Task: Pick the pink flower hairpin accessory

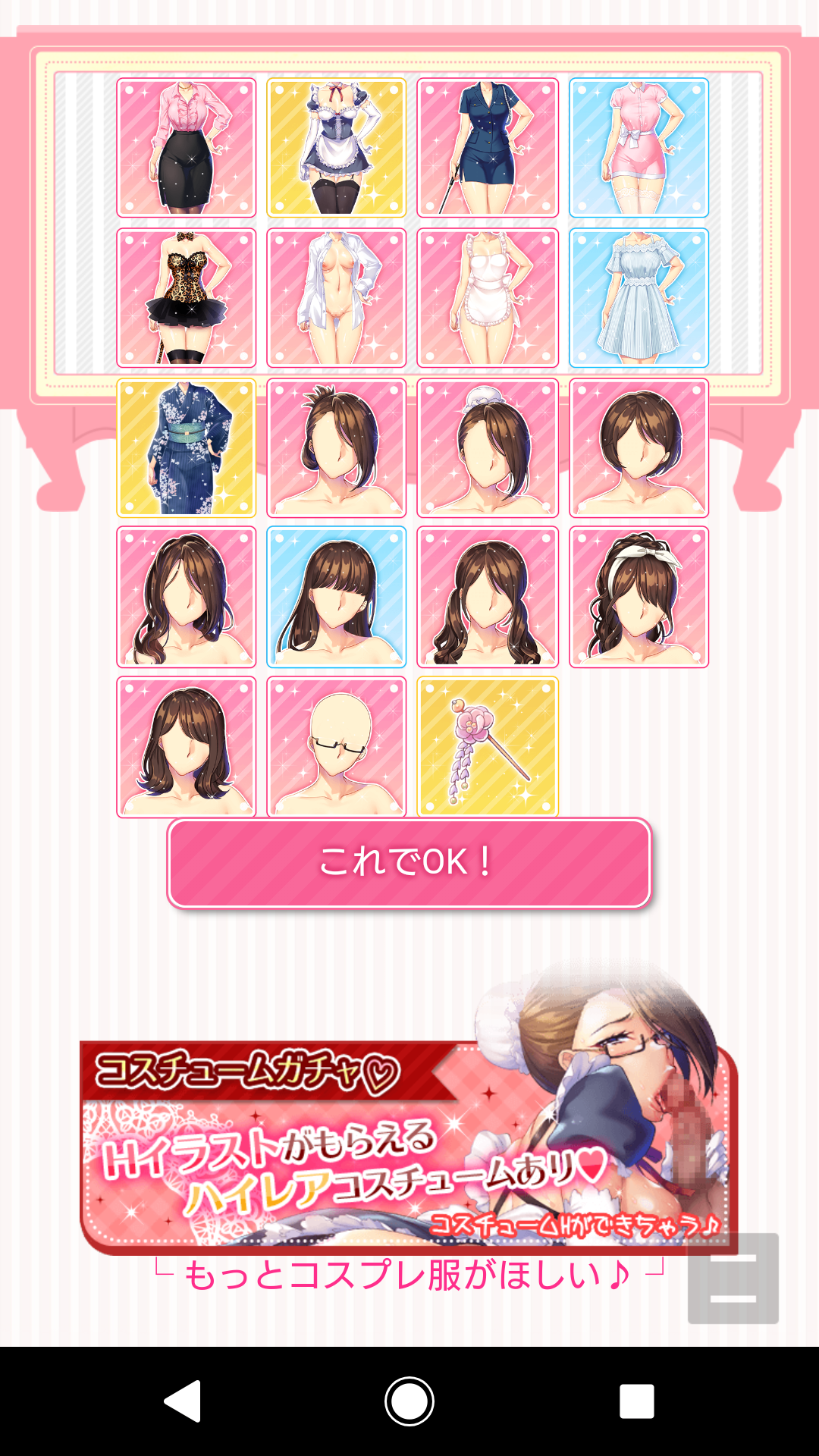Action: pos(487,747)
